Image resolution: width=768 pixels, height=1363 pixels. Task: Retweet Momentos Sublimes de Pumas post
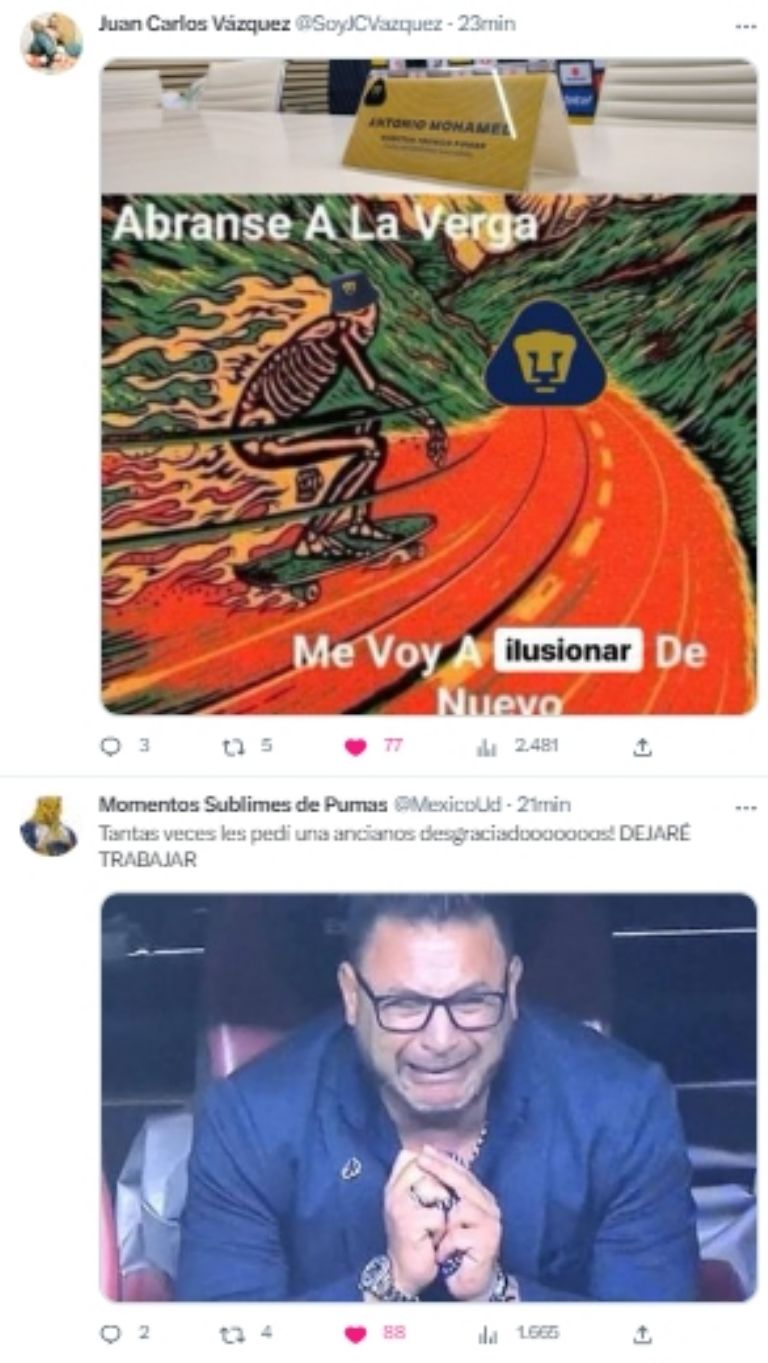point(231,1334)
